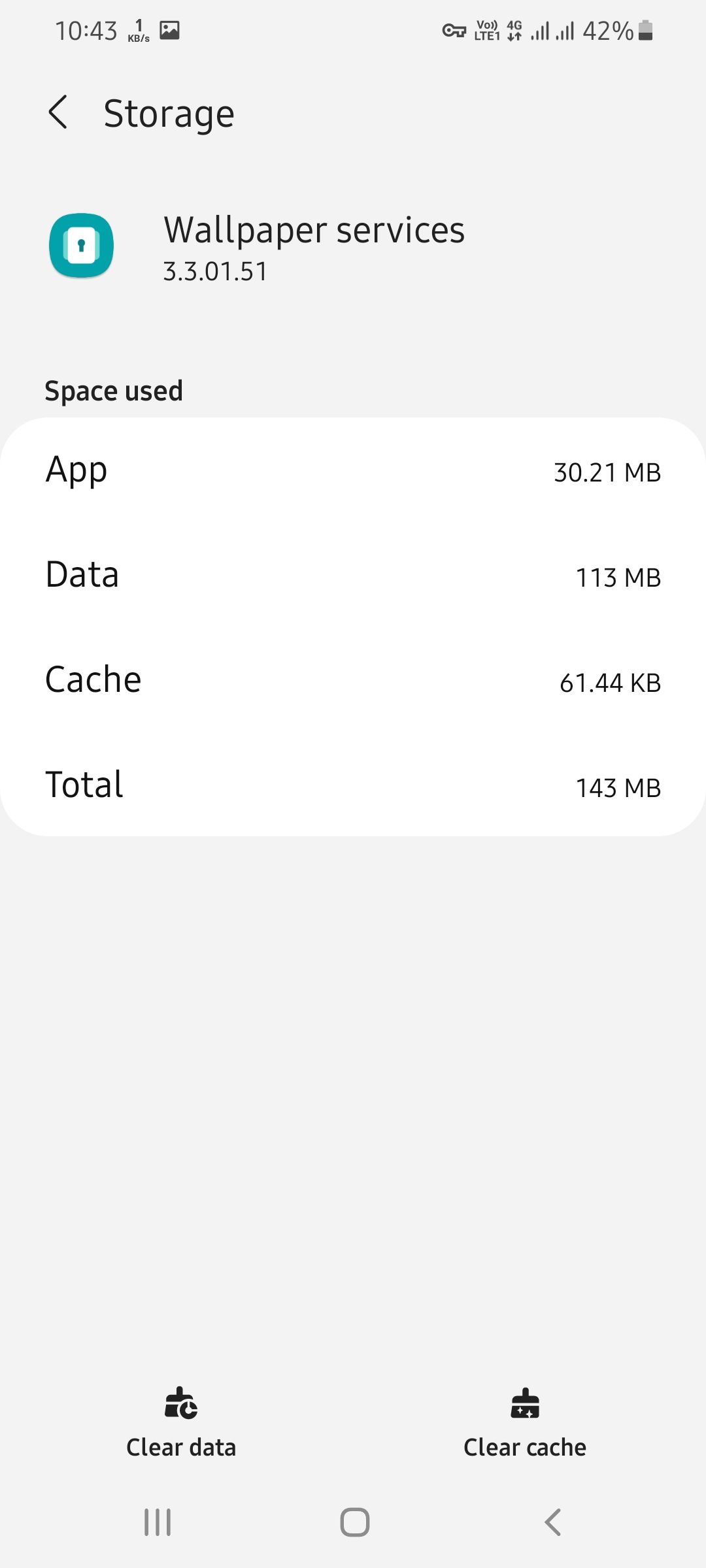Screen dimensions: 706x1568
Task: Tap the image thumbnail icon in status bar
Action: [x=171, y=29]
